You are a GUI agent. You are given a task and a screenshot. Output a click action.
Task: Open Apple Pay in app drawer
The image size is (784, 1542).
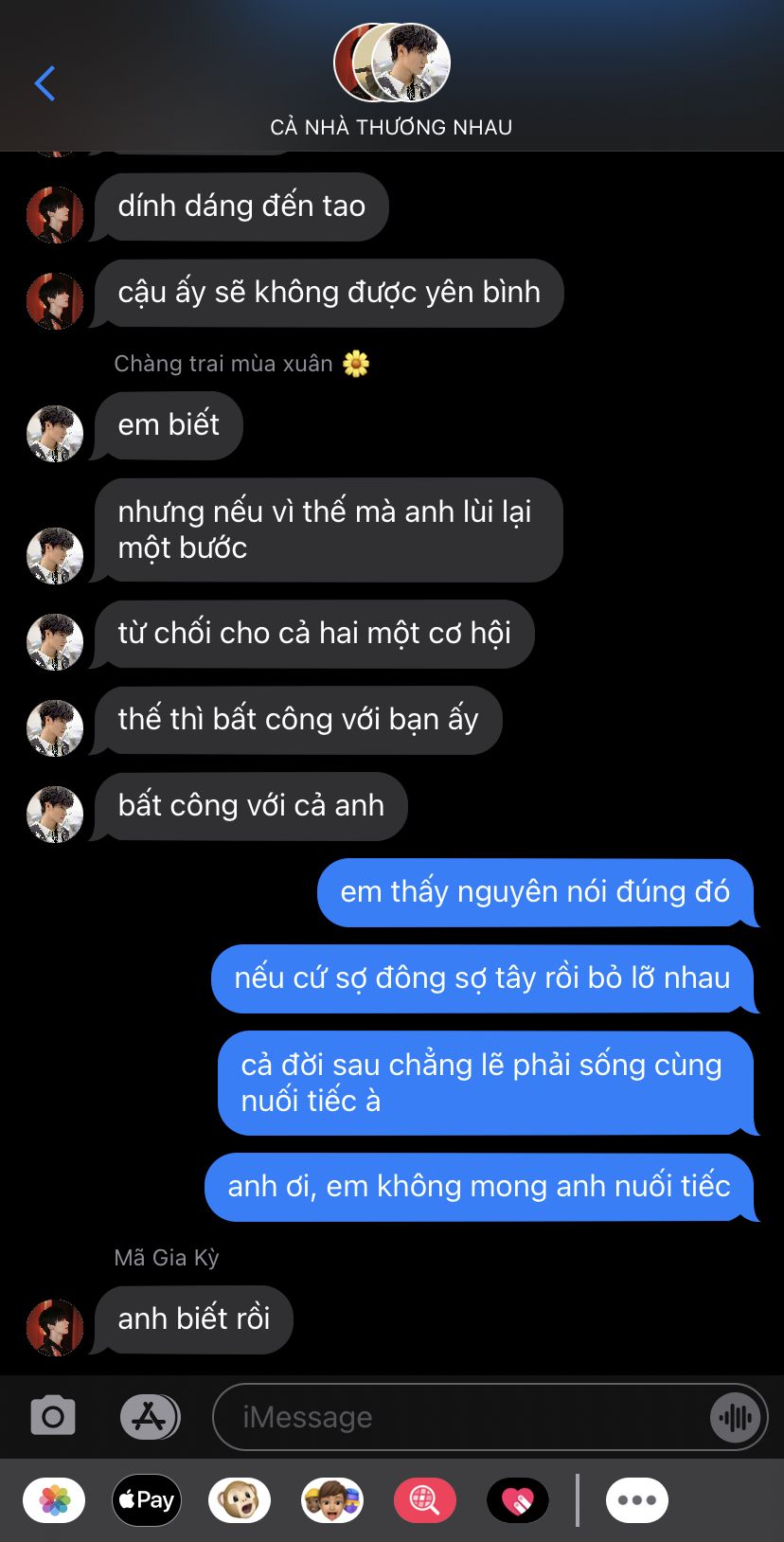pyautogui.click(x=147, y=1500)
